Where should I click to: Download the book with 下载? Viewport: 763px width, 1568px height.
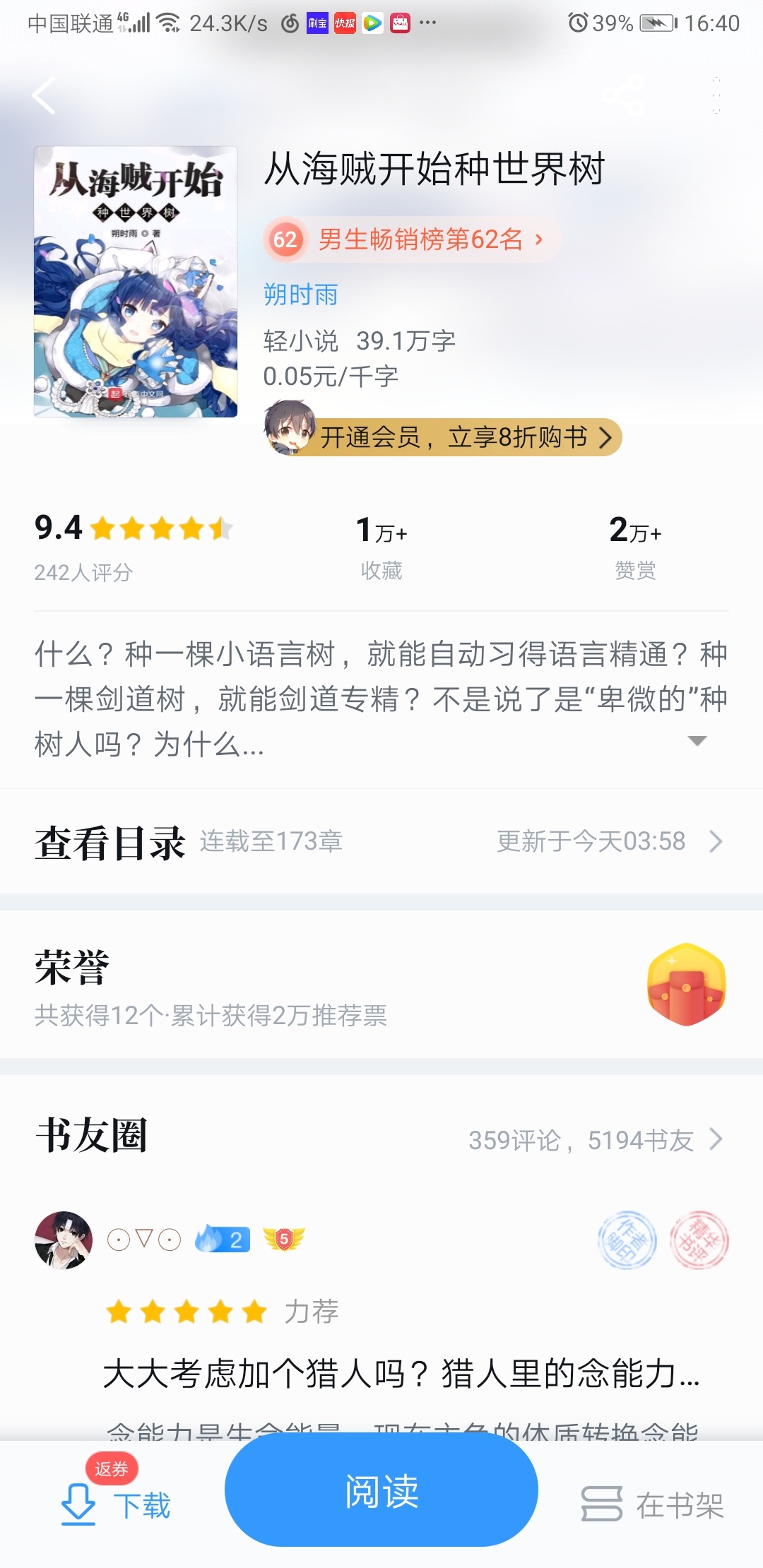pos(117,1504)
